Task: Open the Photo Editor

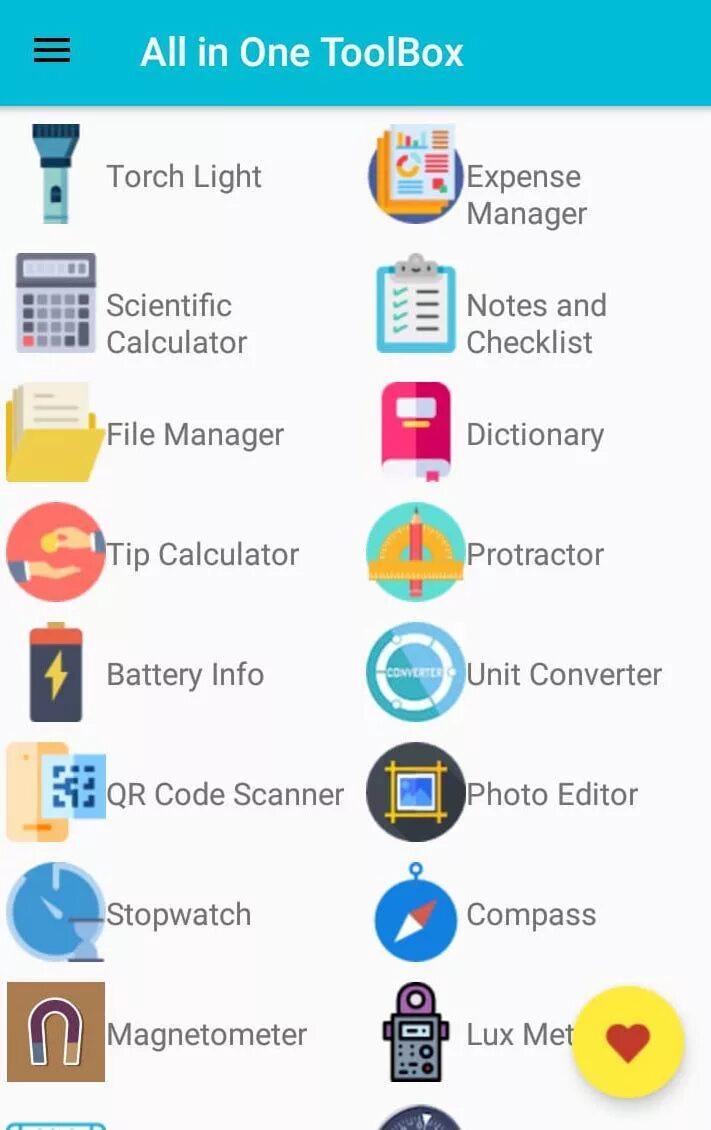Action: 551,794
